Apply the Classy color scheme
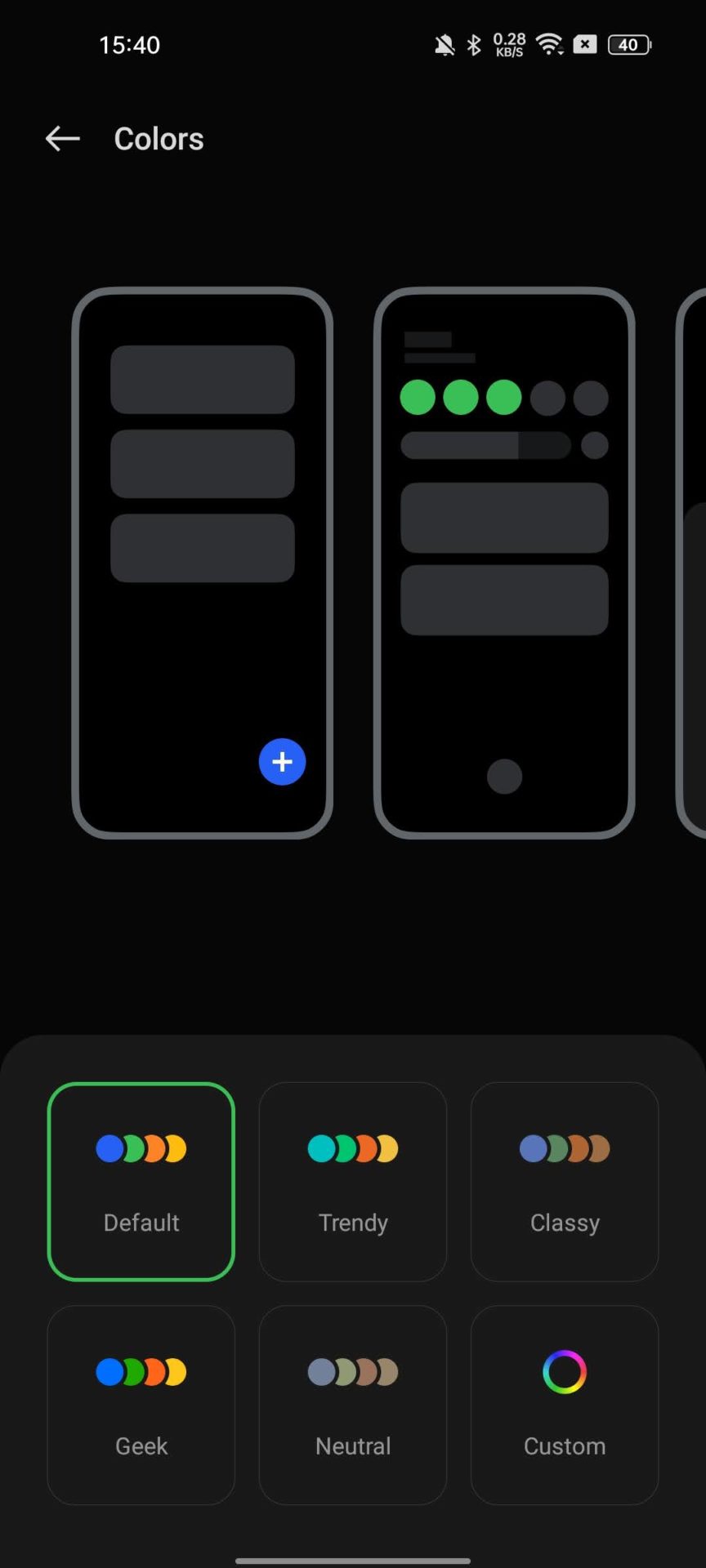This screenshot has width=706, height=1568. coord(565,1181)
